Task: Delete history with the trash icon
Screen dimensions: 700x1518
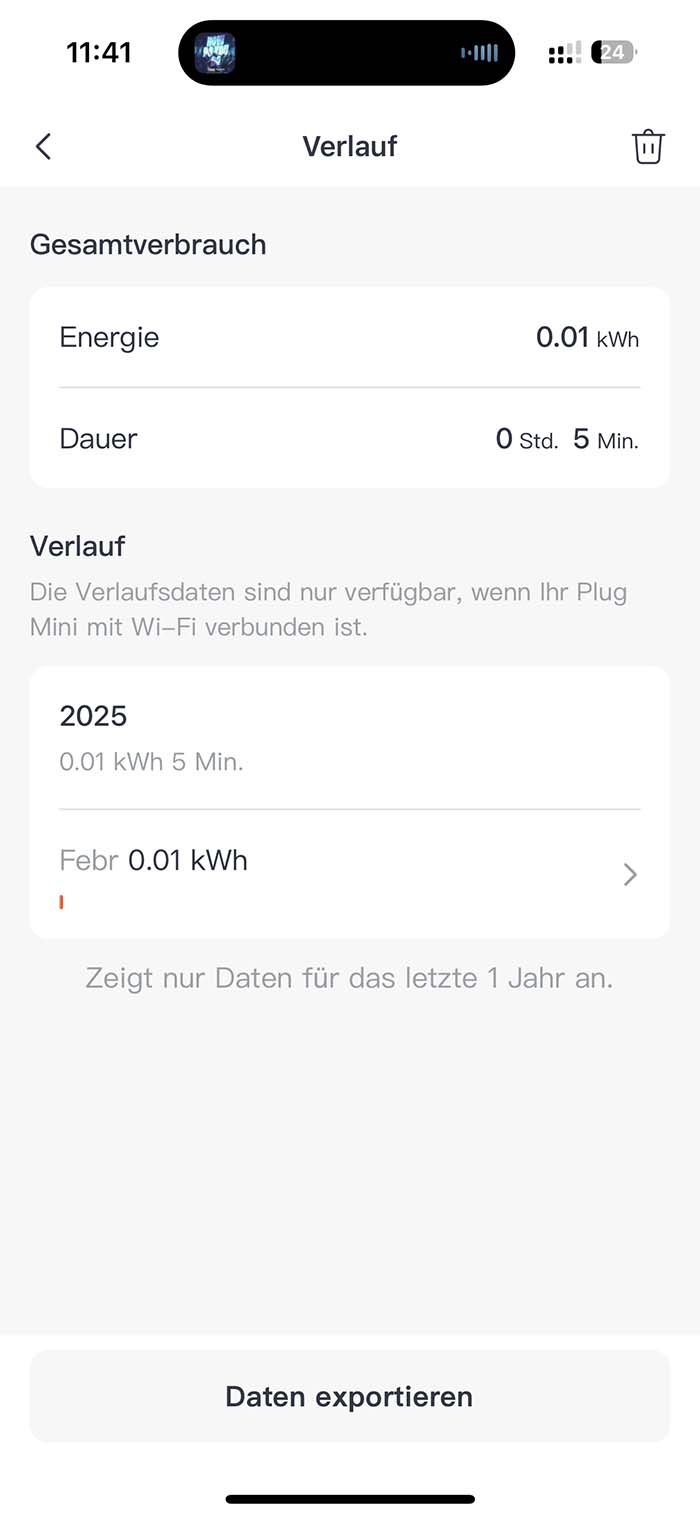Action: [x=648, y=147]
